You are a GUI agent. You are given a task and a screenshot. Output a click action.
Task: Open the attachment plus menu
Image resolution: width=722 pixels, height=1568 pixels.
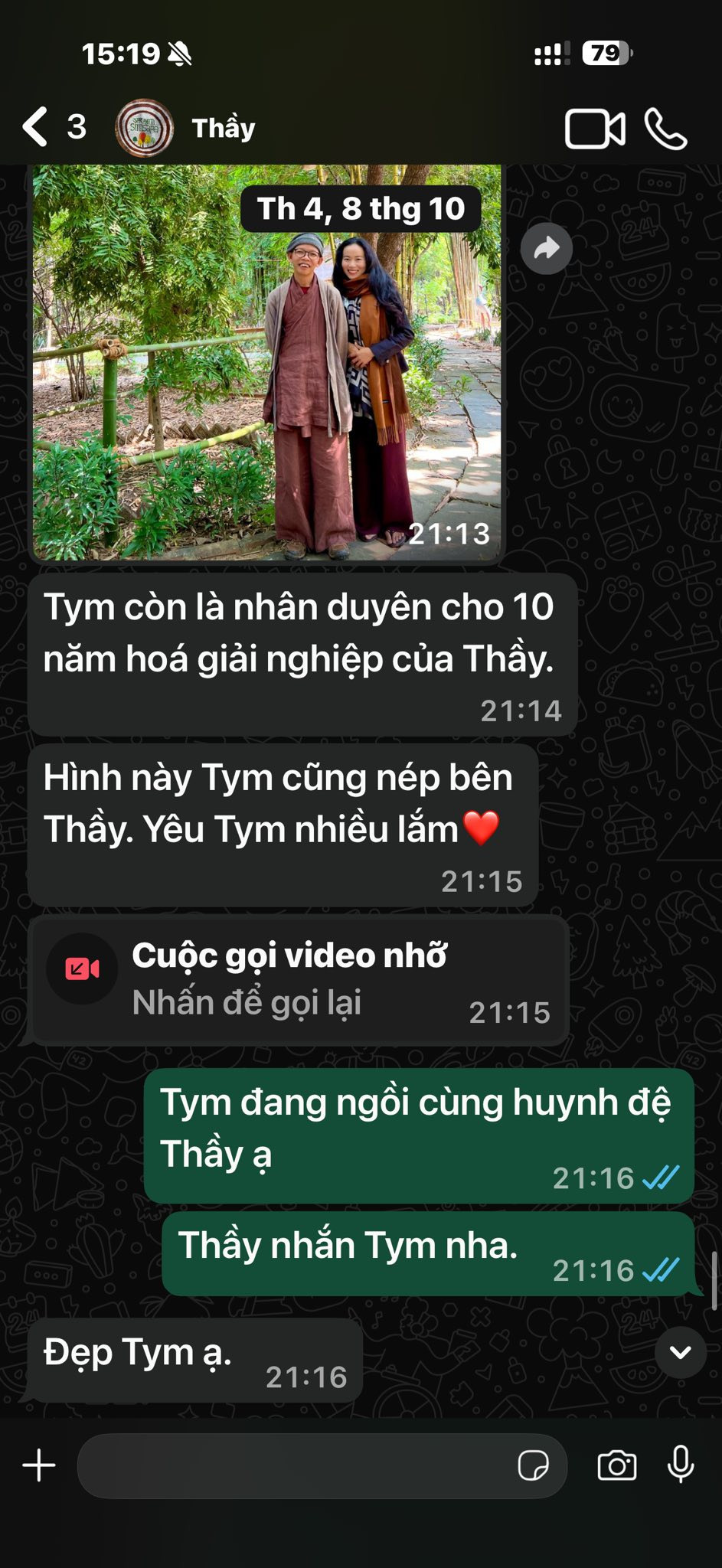click(39, 1465)
